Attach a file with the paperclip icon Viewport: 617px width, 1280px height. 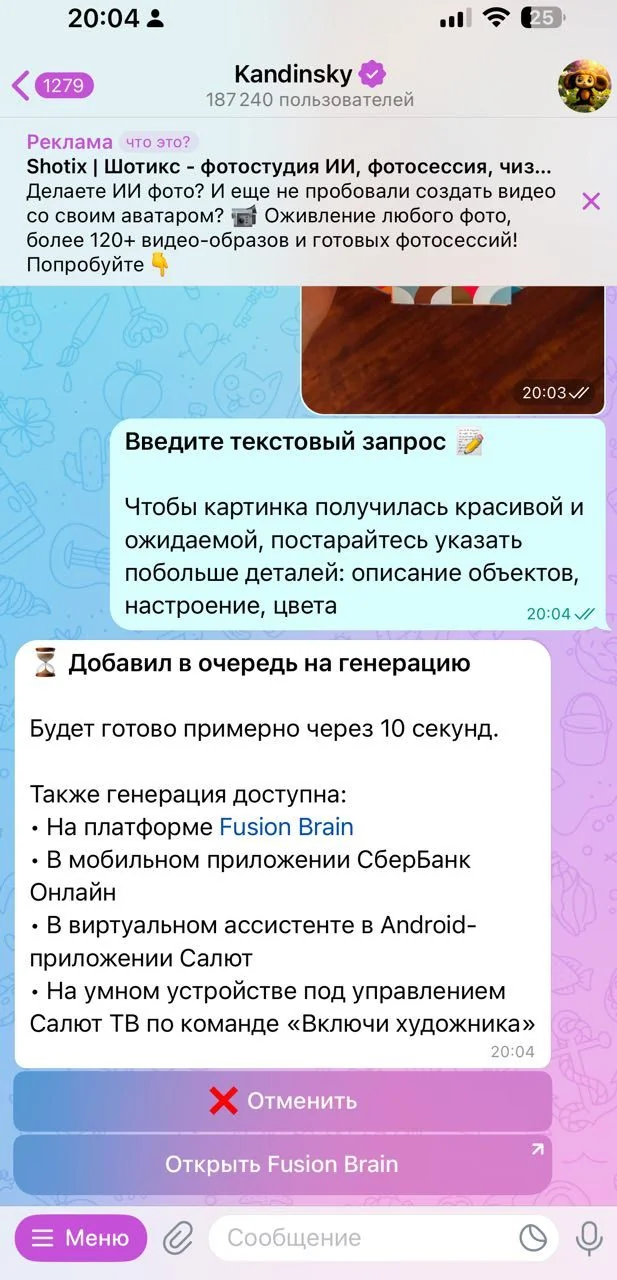177,1238
